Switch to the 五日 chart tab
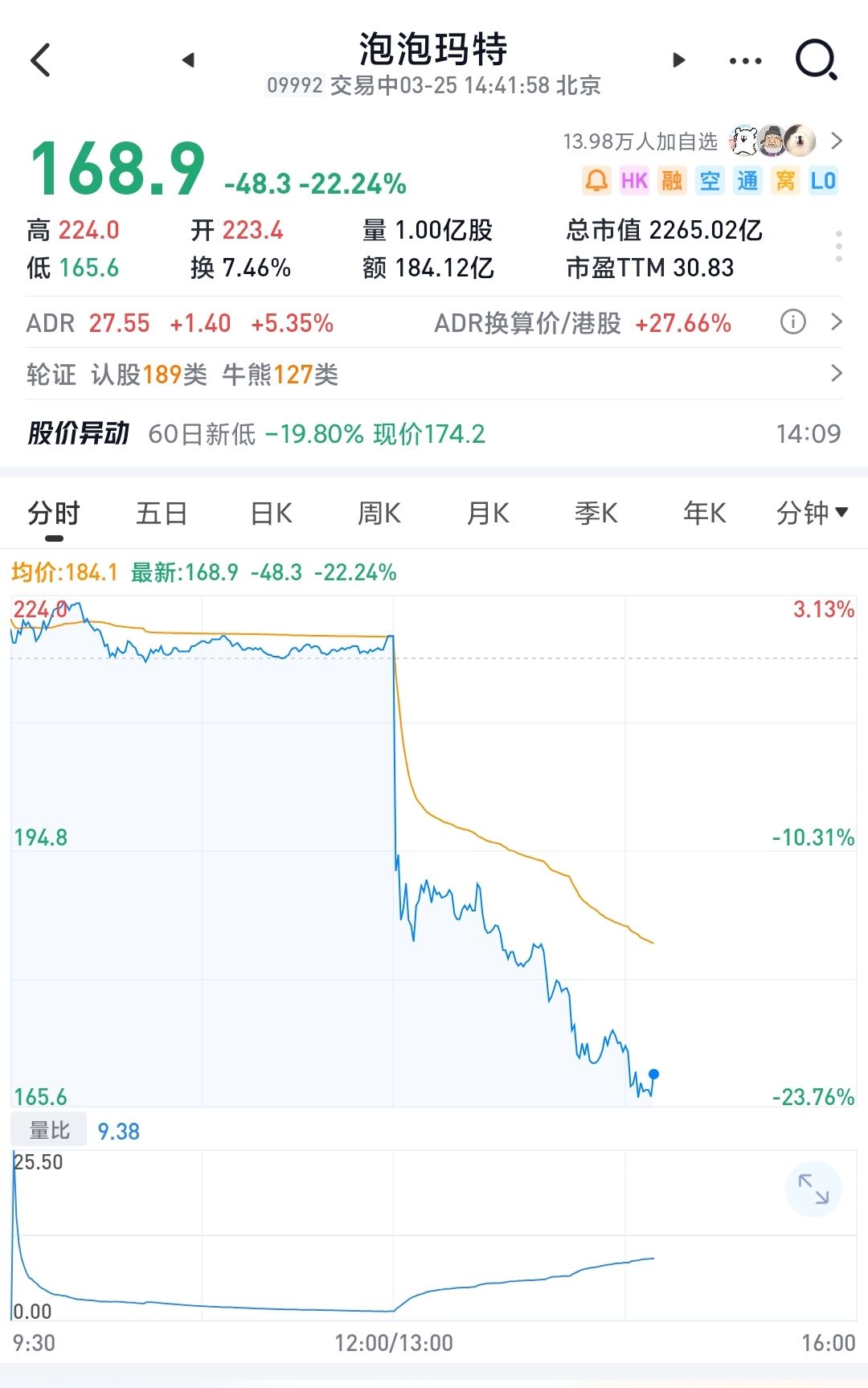This screenshot has width=868, height=1388. pos(162,513)
